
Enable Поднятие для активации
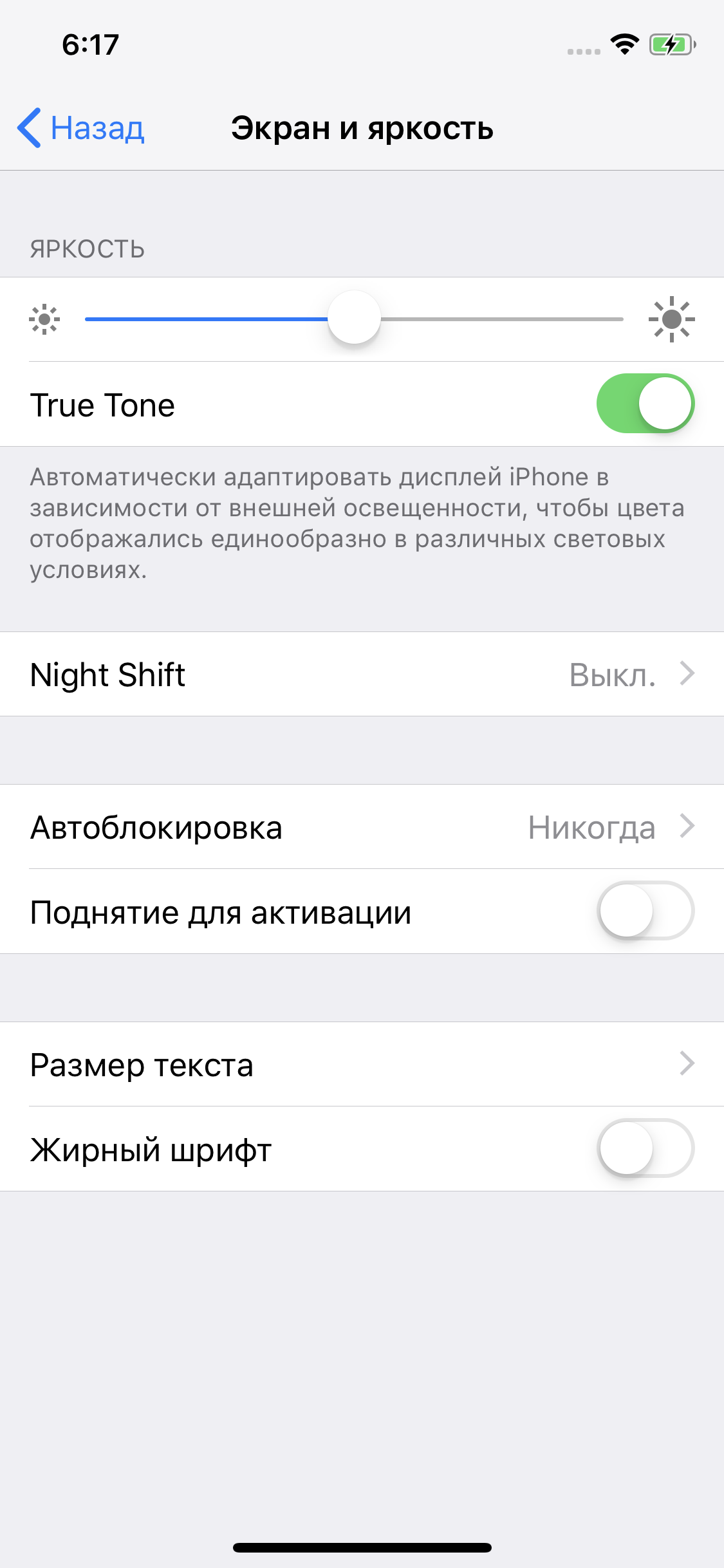tap(645, 911)
